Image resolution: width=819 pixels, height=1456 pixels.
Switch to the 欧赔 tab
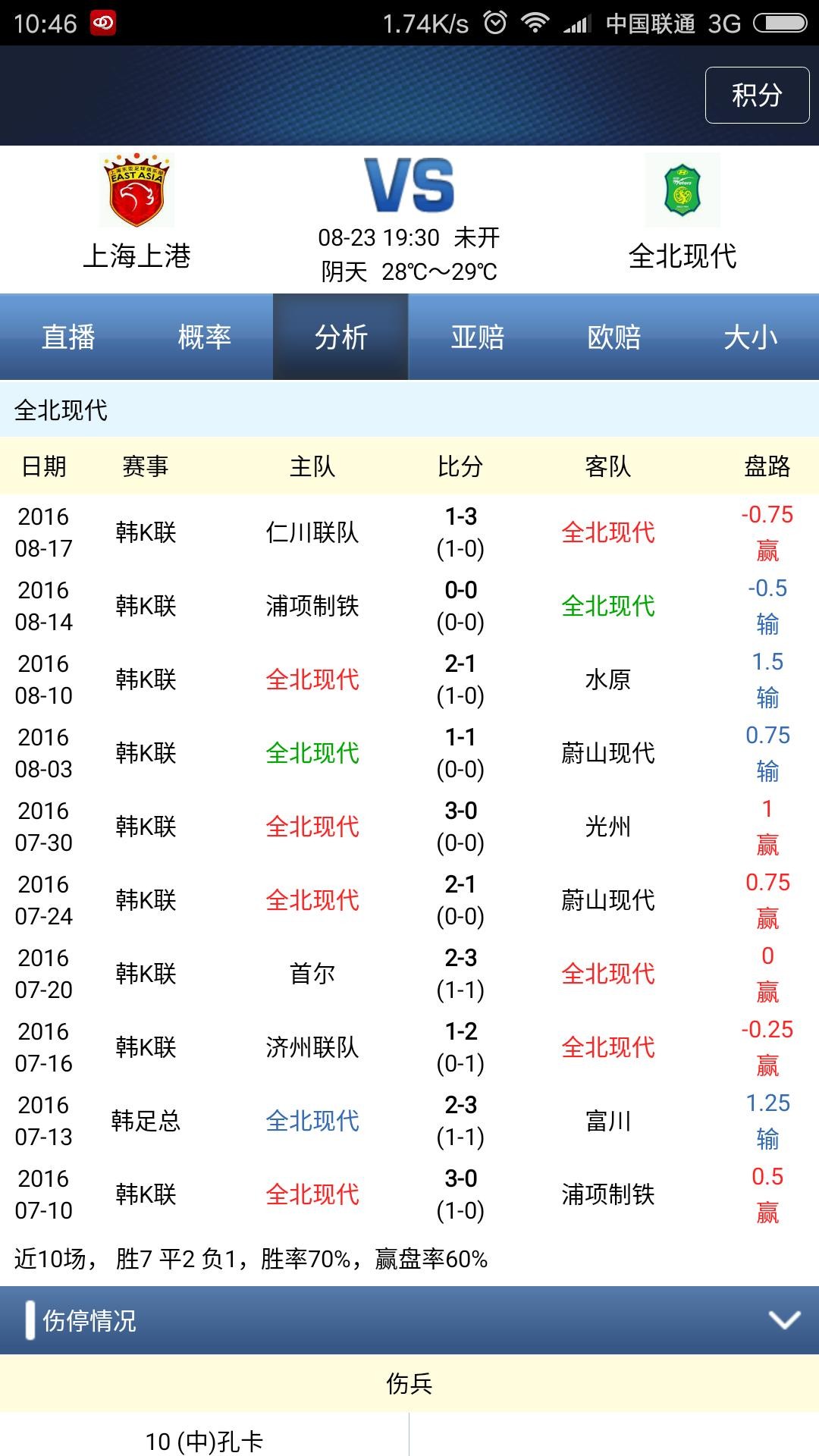pyautogui.click(x=614, y=337)
